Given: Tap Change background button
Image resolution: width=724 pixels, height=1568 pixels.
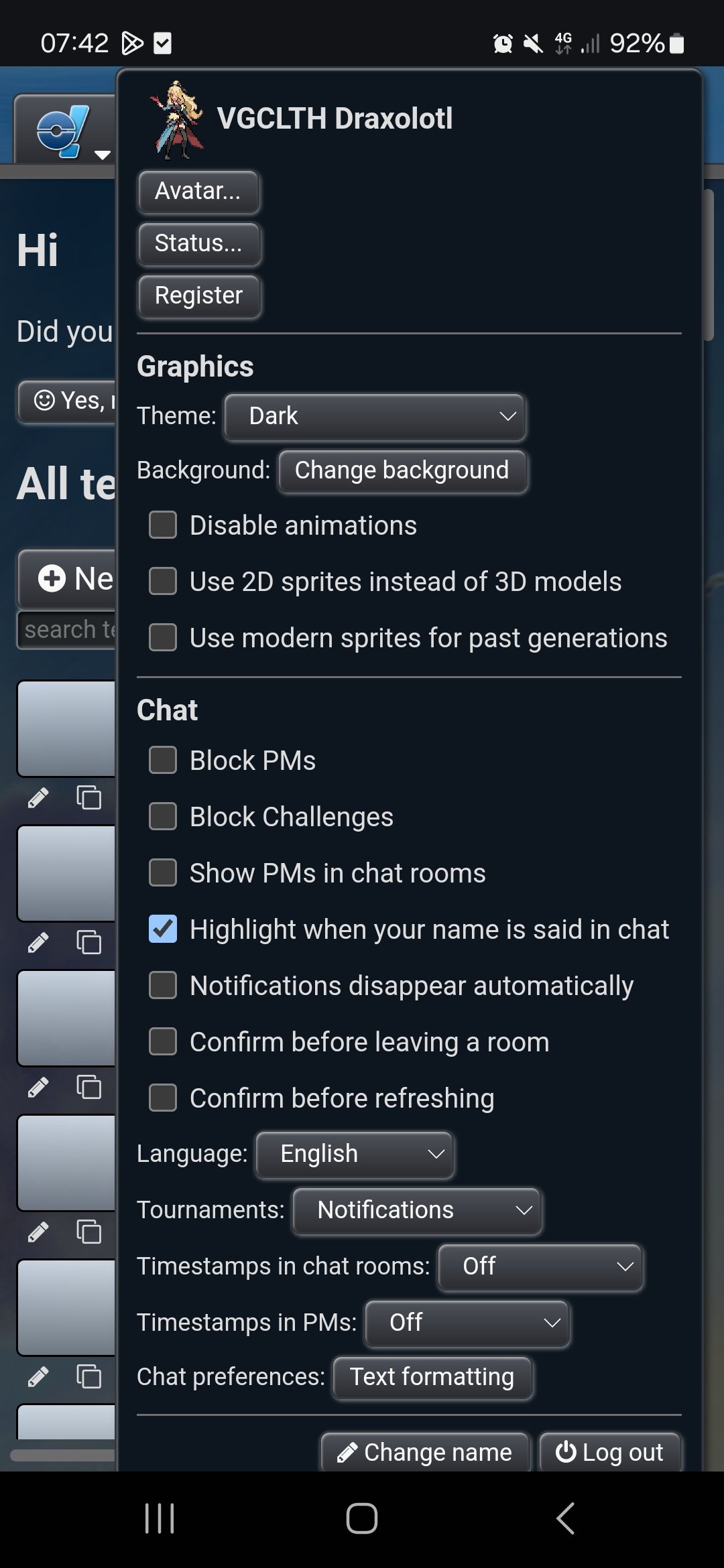Looking at the screenshot, I should click(403, 471).
